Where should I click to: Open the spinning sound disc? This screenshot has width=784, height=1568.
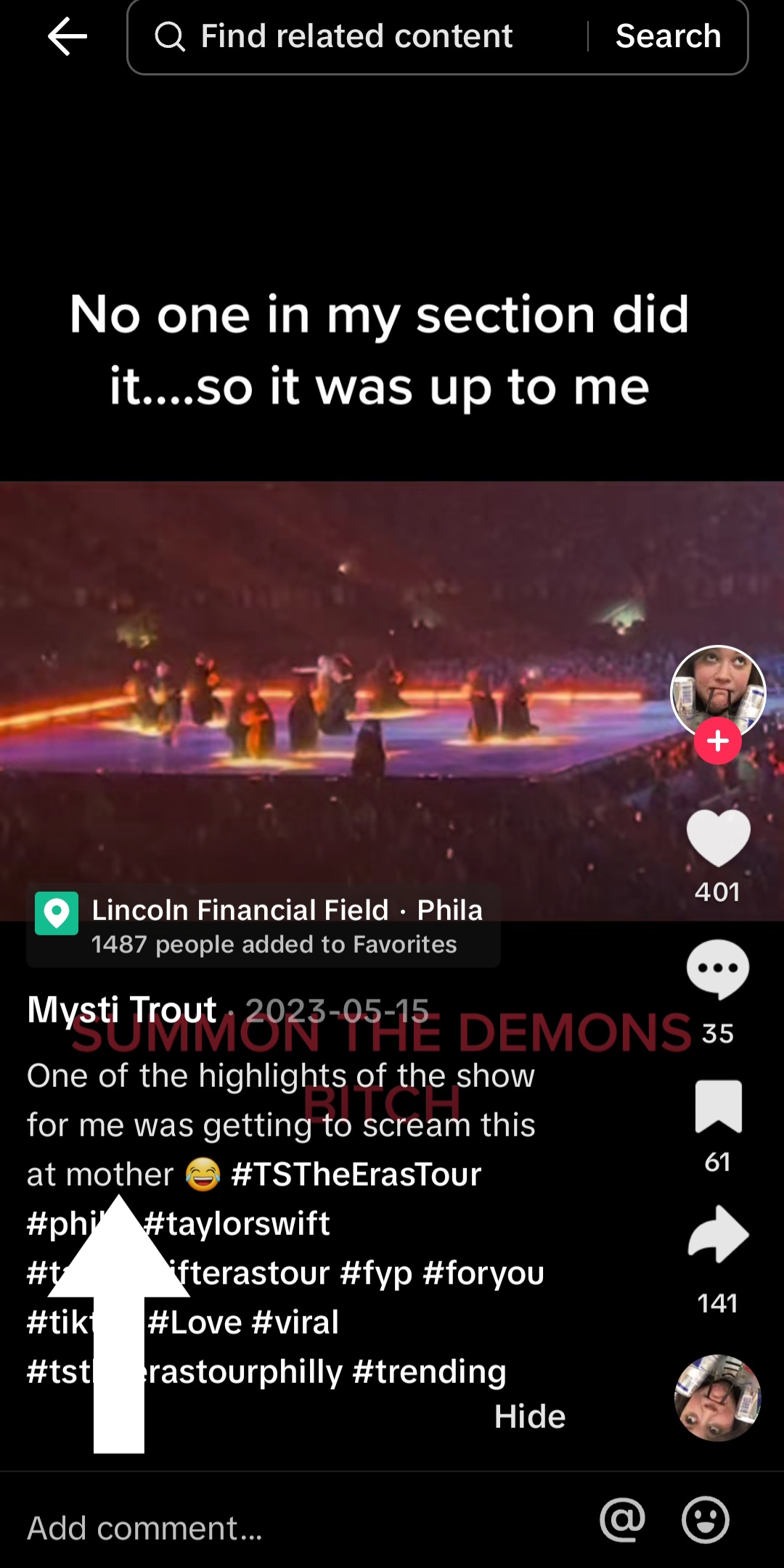pos(717,1397)
